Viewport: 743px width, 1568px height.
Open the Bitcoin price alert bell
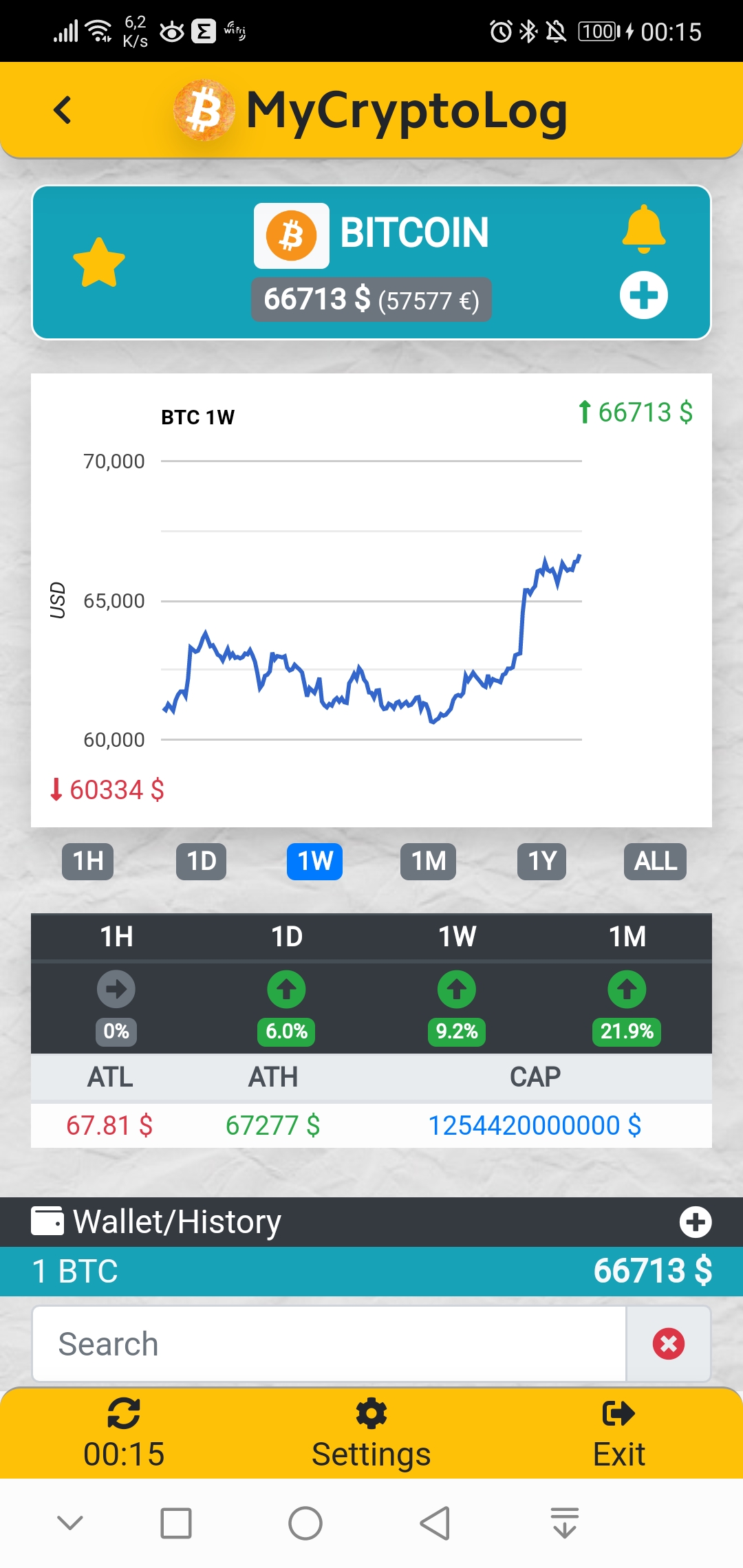pyautogui.click(x=643, y=229)
